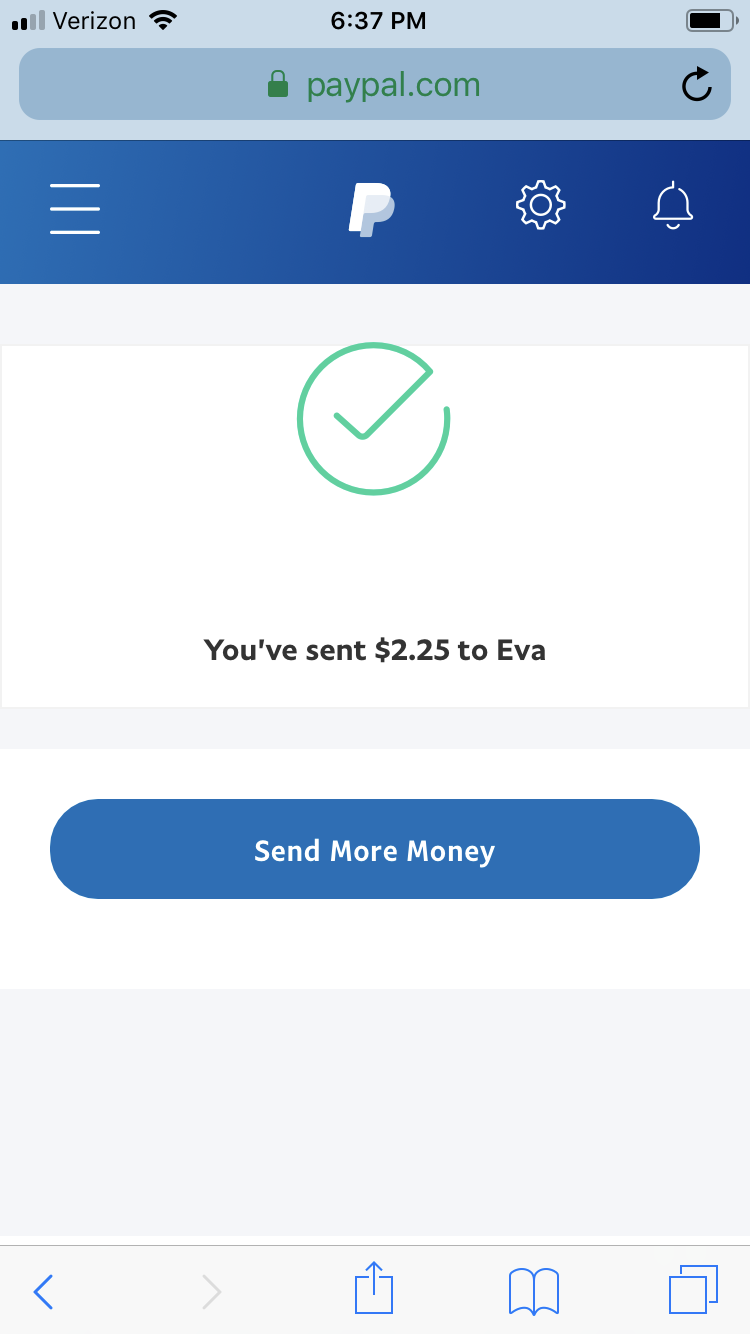Open the notifications bell
The width and height of the screenshot is (750, 1334).
(673, 206)
